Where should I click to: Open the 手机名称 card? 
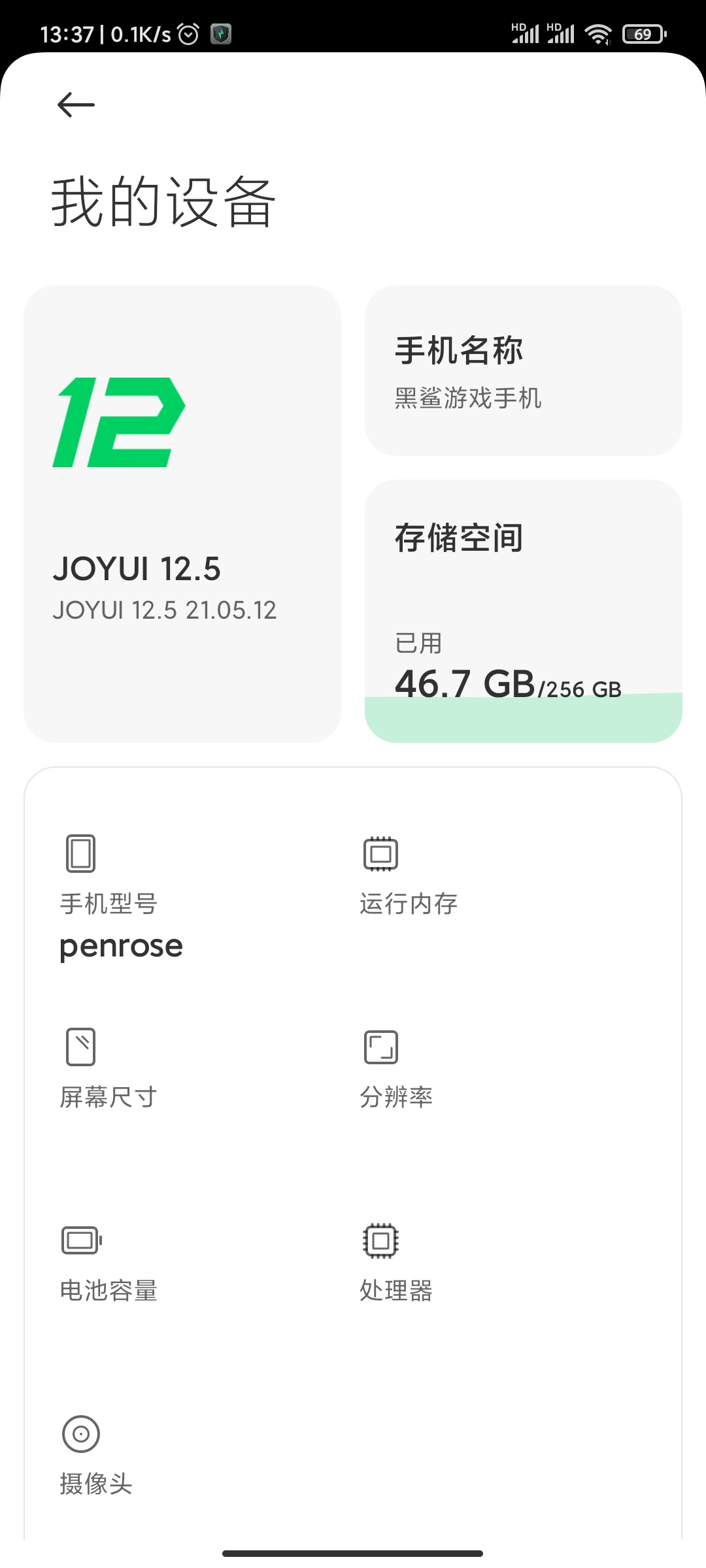coord(524,370)
